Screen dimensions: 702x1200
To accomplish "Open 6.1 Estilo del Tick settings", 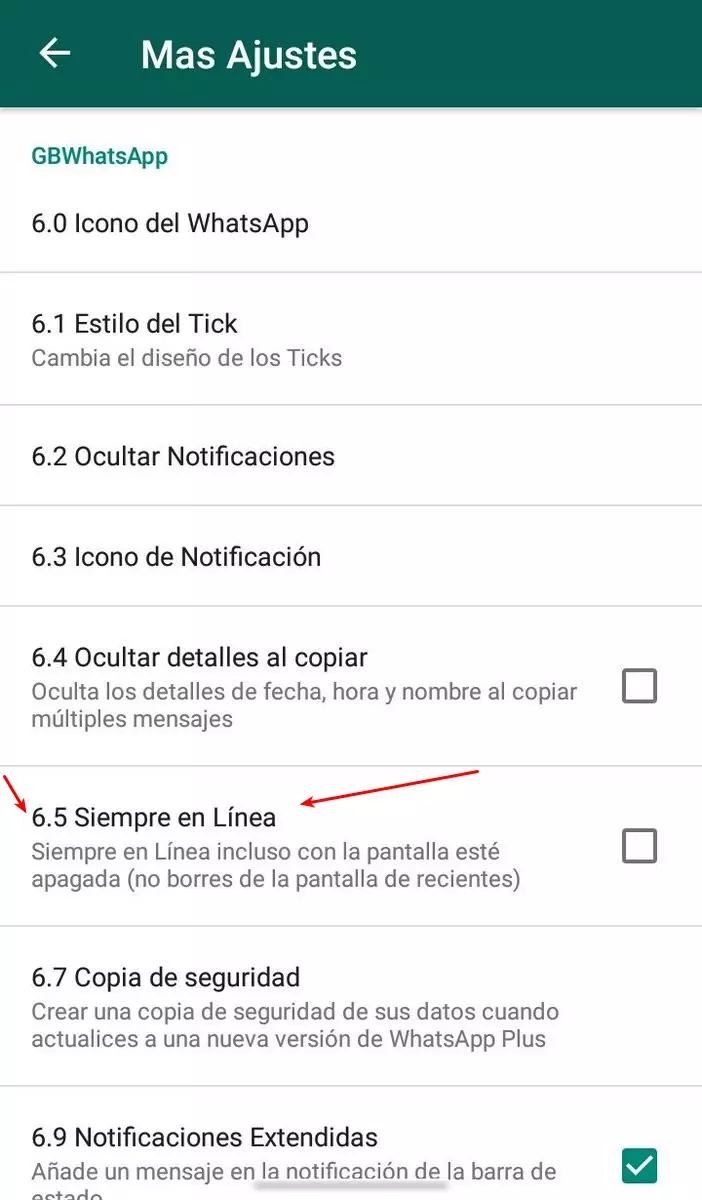I will [x=186, y=339].
